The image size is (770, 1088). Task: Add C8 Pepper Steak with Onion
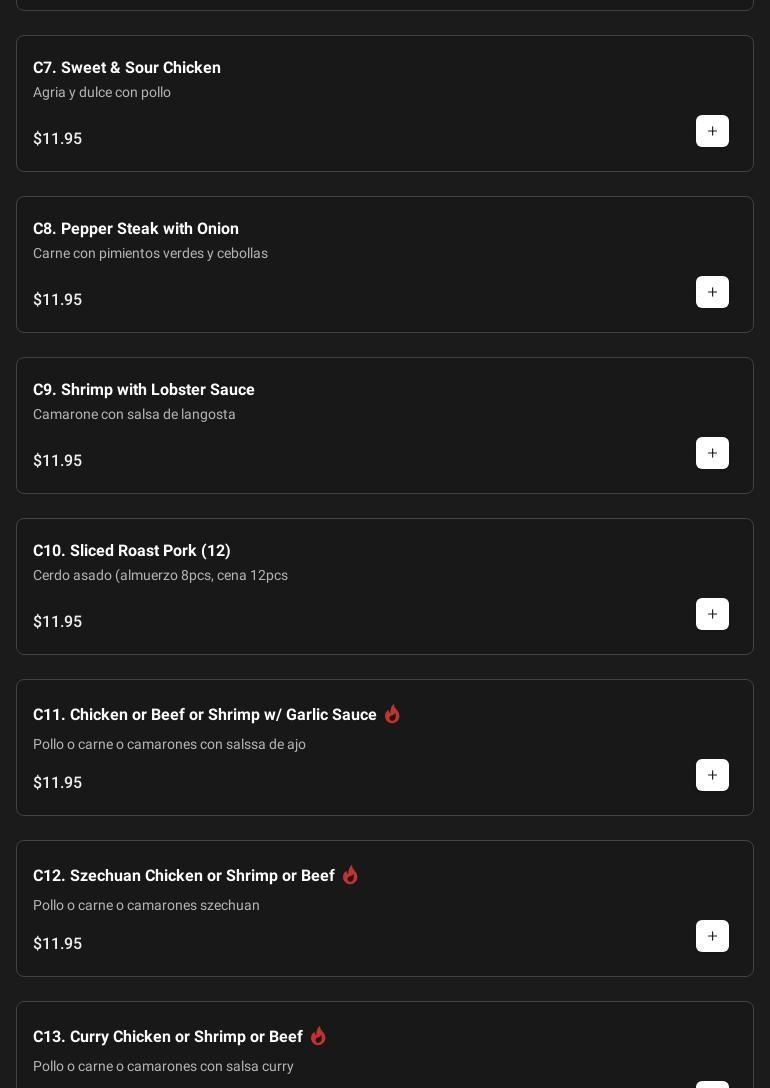coord(712,292)
